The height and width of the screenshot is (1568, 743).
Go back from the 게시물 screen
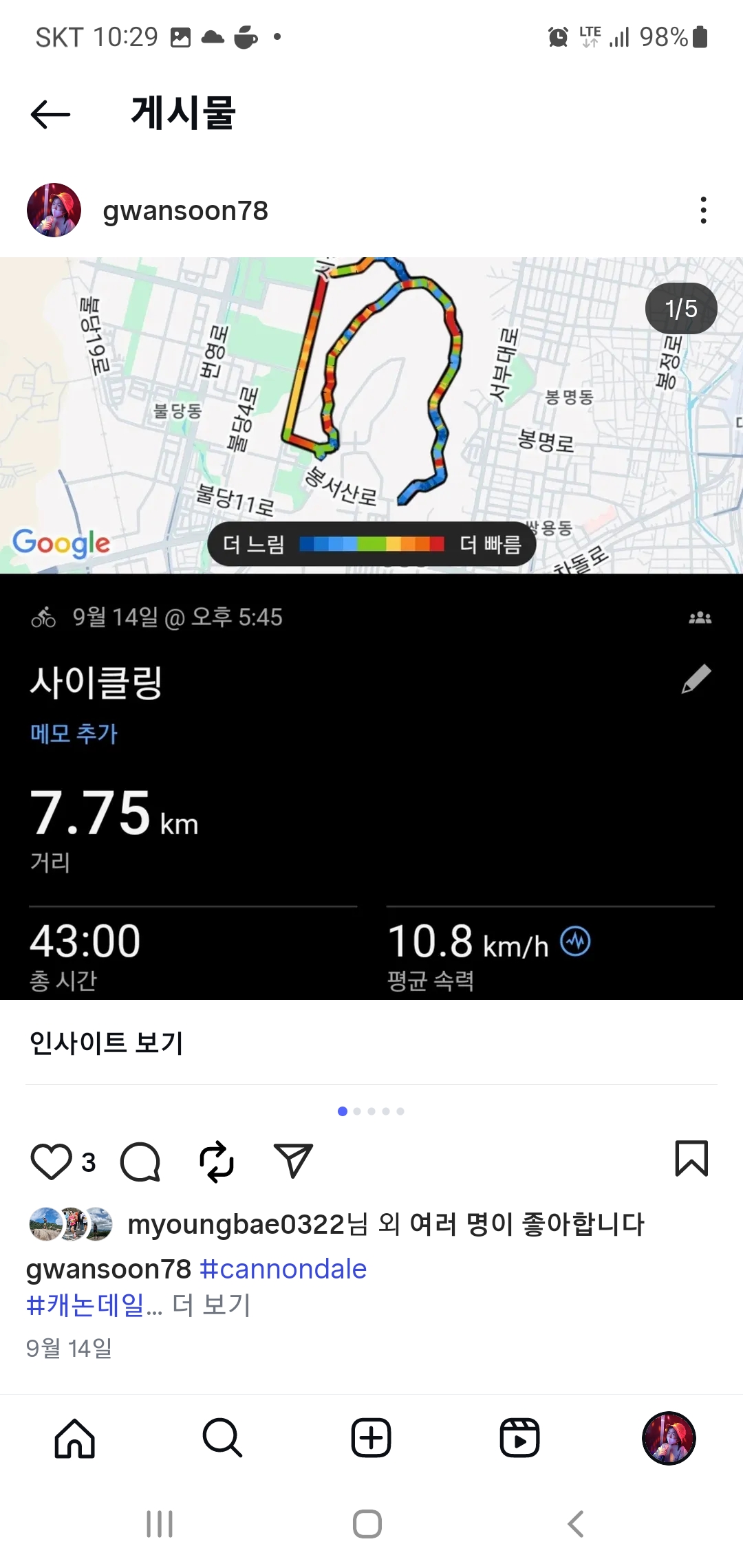tap(51, 114)
